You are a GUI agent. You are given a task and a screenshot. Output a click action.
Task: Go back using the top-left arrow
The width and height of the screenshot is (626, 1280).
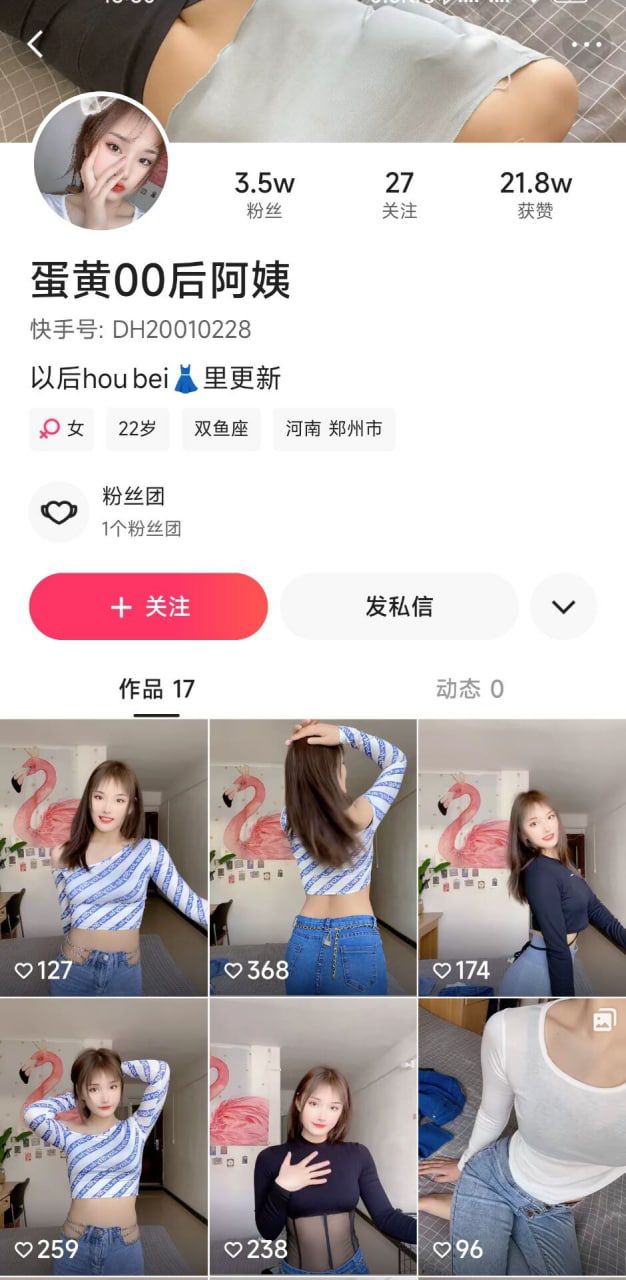coord(36,44)
